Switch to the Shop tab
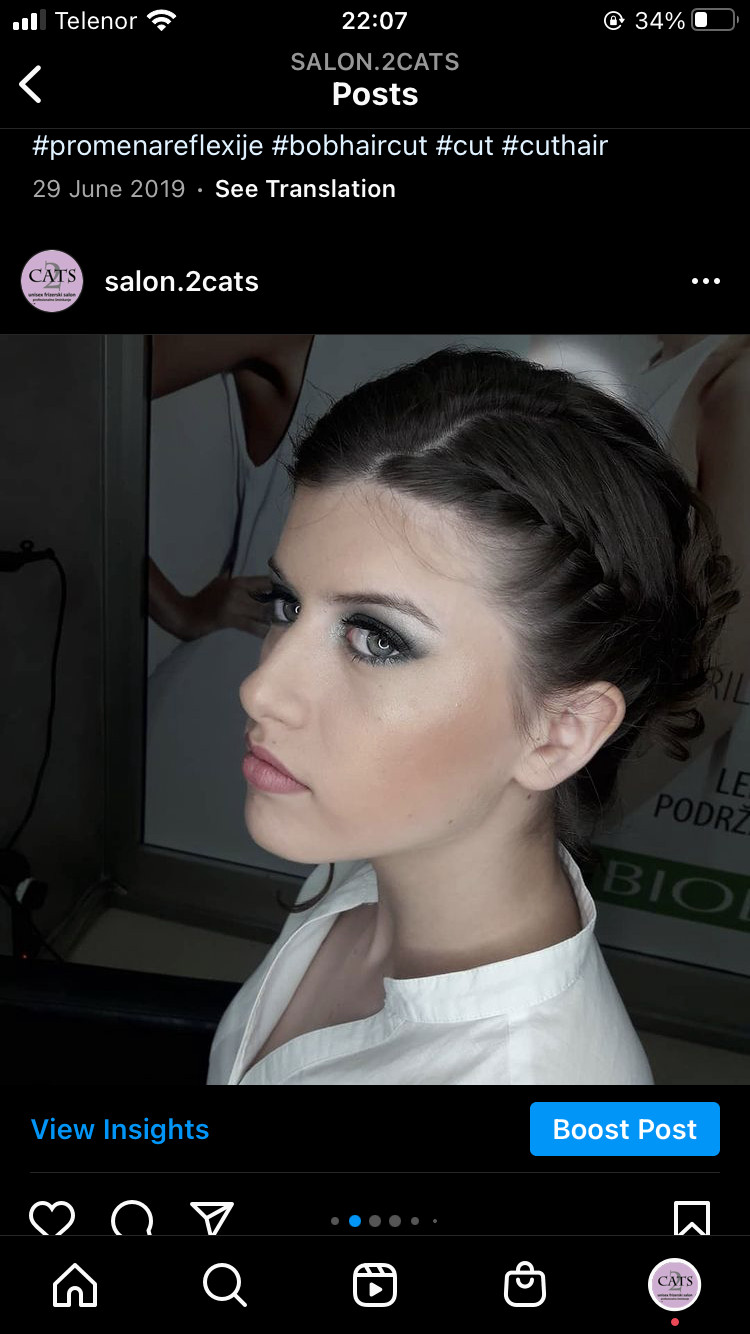This screenshot has height=1334, width=750. click(525, 1285)
